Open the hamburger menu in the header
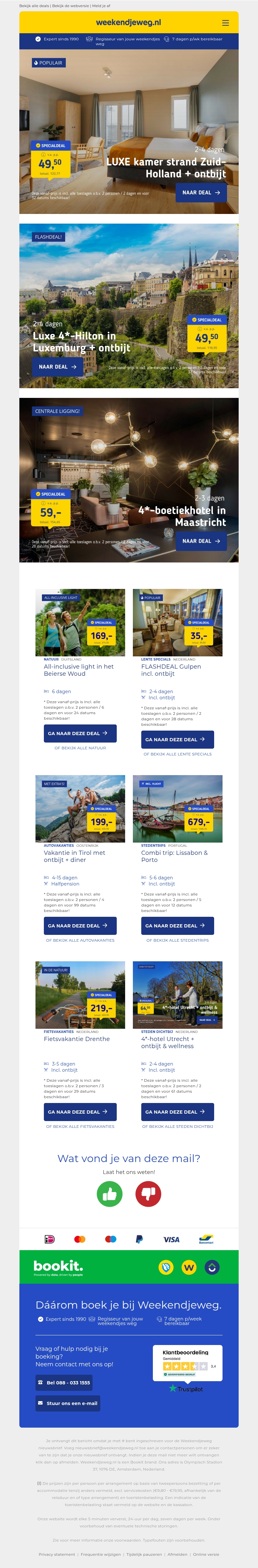258x1568 pixels. click(x=225, y=23)
